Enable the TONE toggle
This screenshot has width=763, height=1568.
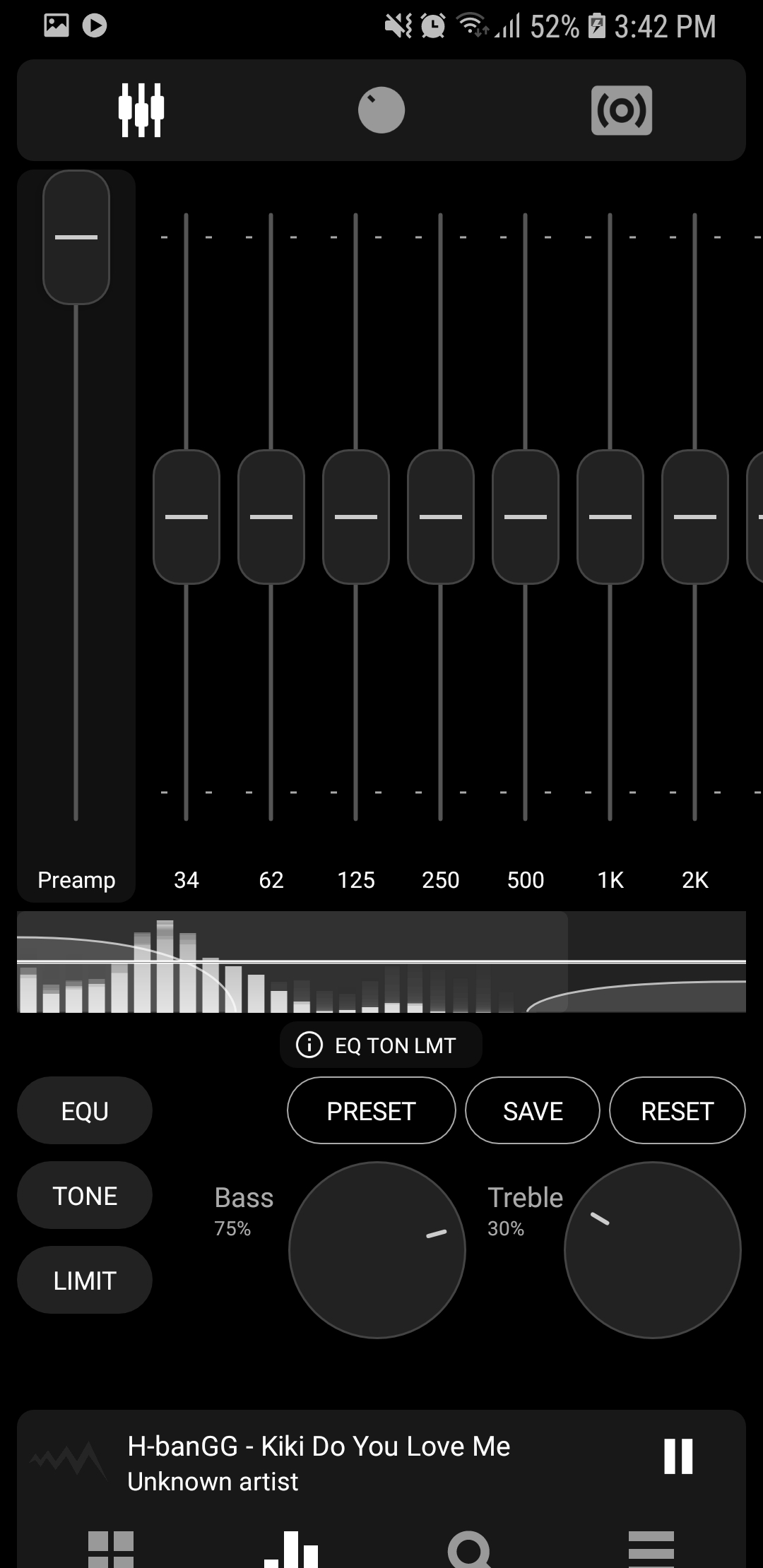[x=83, y=1195]
